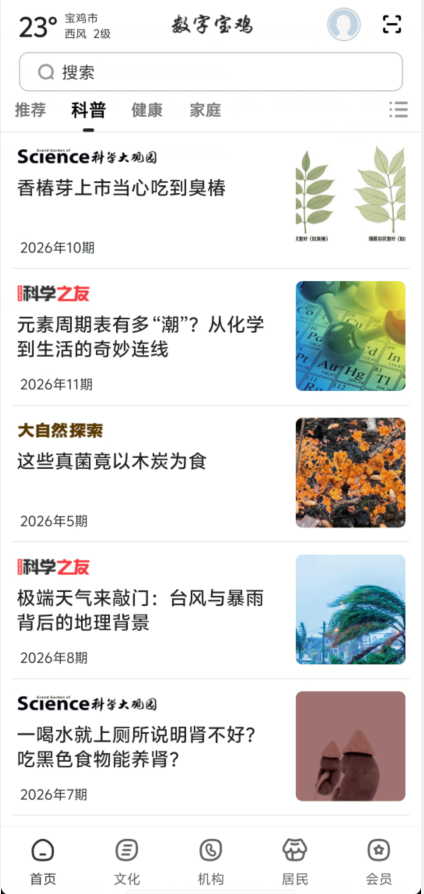Select the 科普 tab
Screen dimensions: 424x894
[x=88, y=109]
